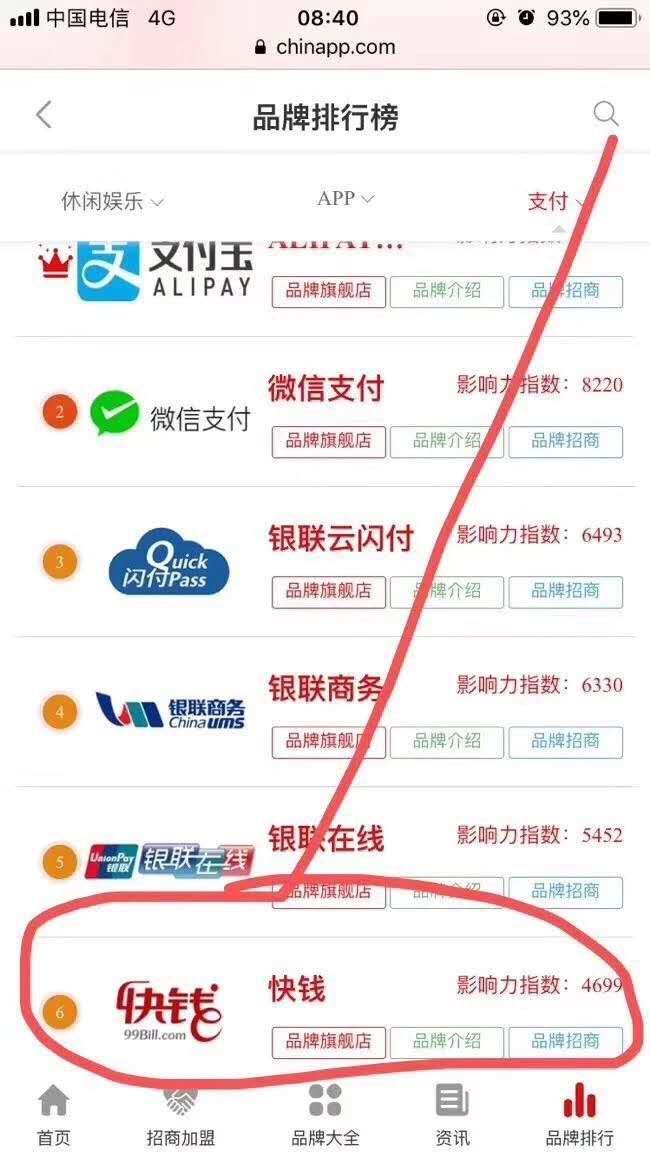Open 银联云闪付 品牌旗舰店
Viewport: 650px width, 1158px height.
pos(328,591)
